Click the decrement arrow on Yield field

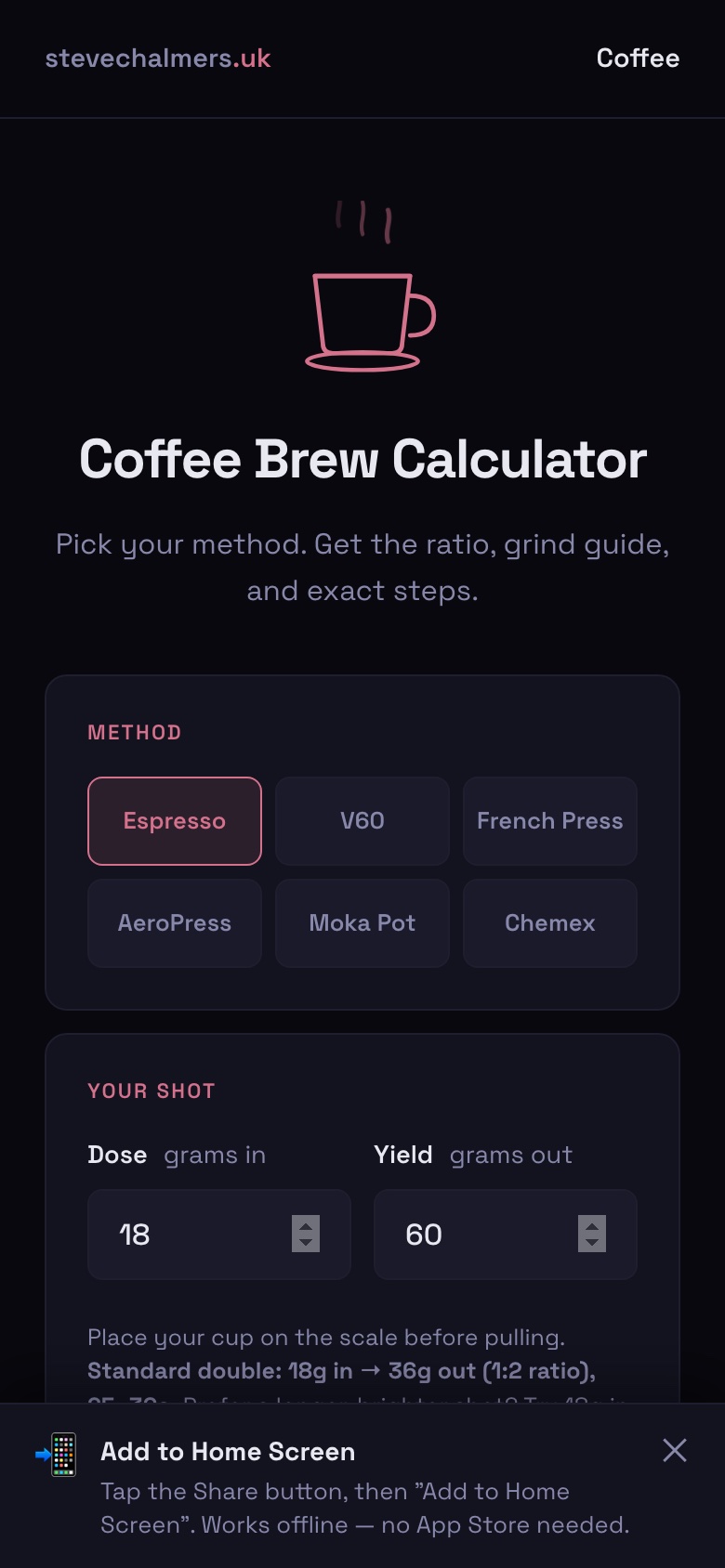coord(593,1245)
